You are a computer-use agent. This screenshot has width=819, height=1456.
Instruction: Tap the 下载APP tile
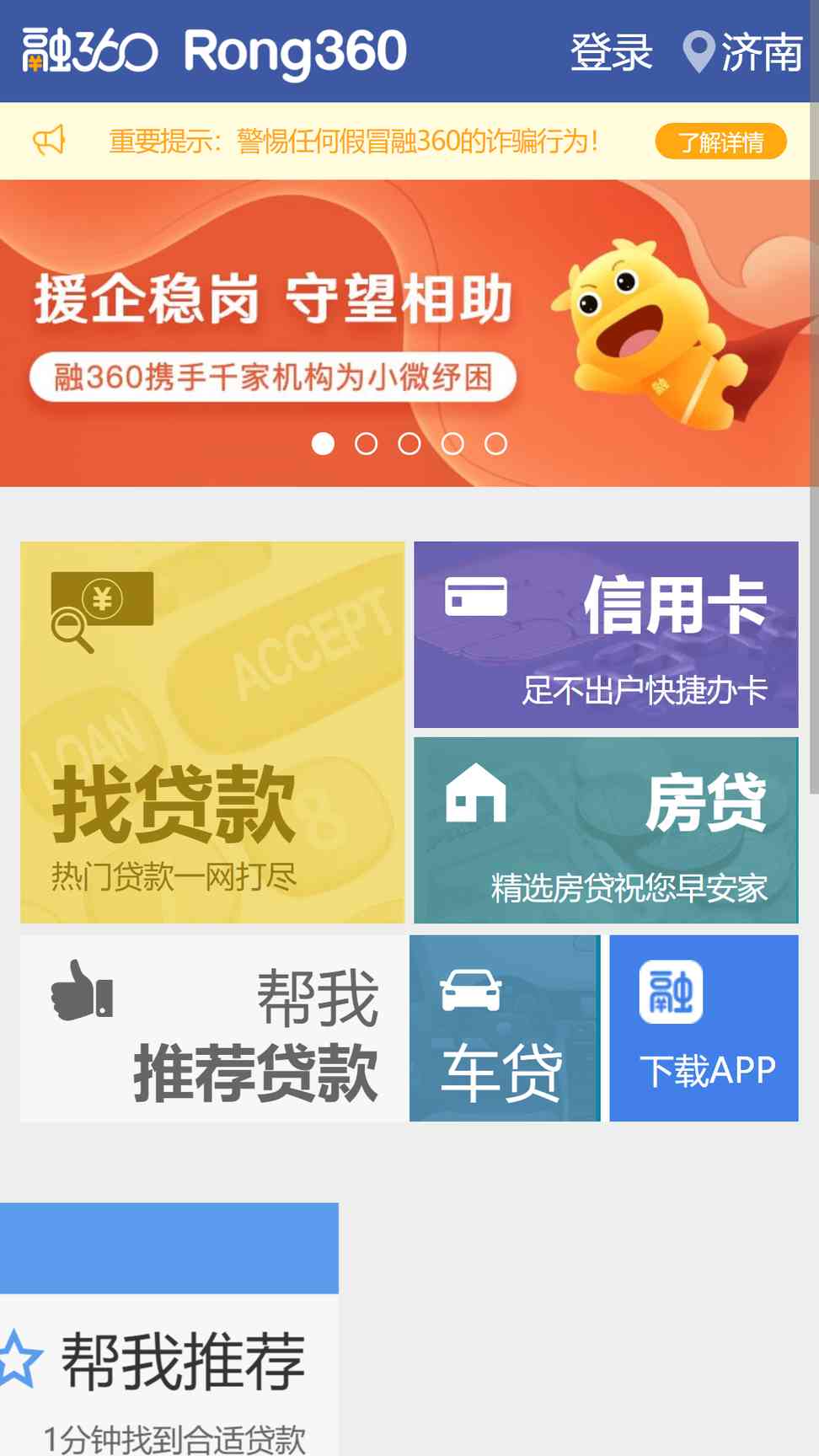click(704, 1028)
